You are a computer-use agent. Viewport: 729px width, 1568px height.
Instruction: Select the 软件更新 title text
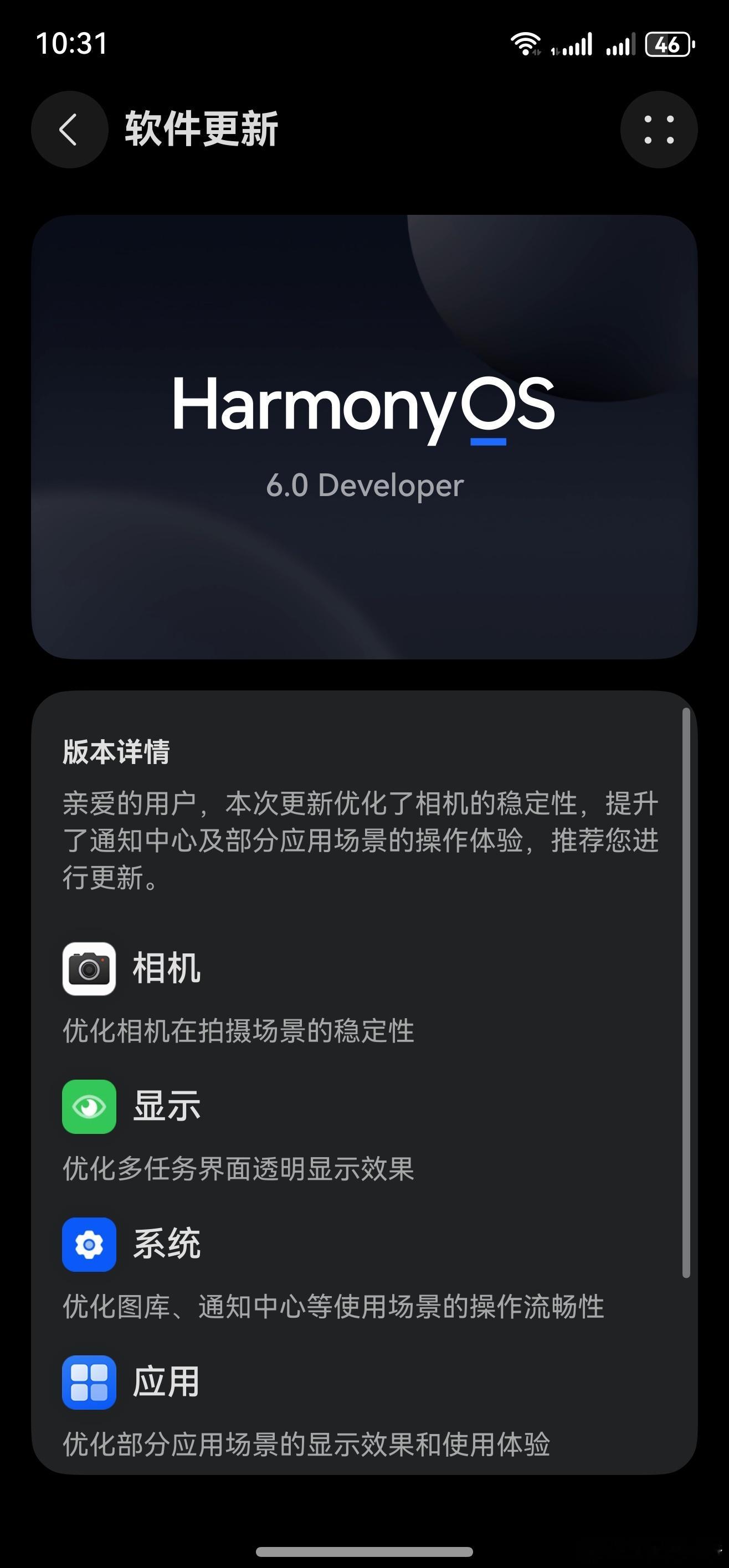coord(201,128)
